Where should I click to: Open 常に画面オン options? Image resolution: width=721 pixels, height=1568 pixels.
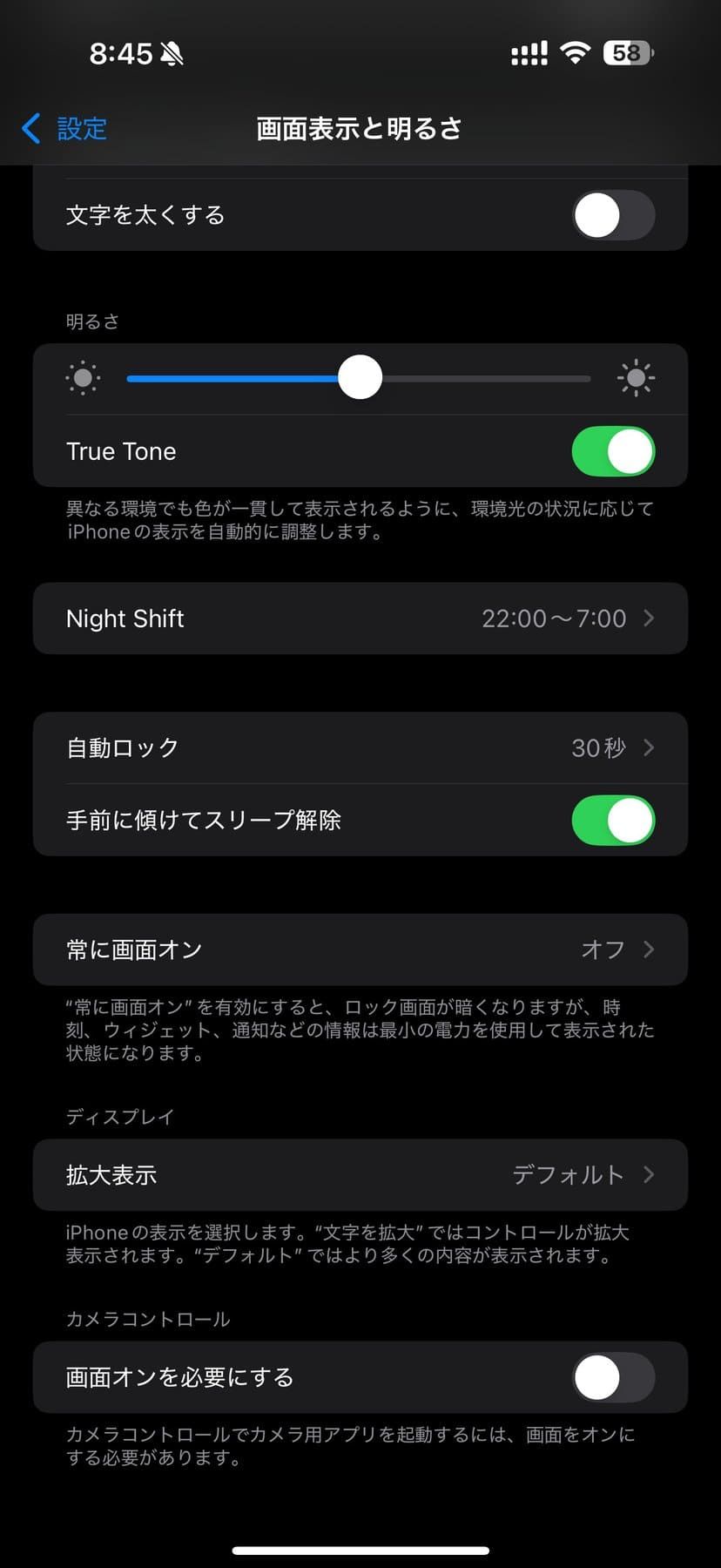tap(360, 950)
